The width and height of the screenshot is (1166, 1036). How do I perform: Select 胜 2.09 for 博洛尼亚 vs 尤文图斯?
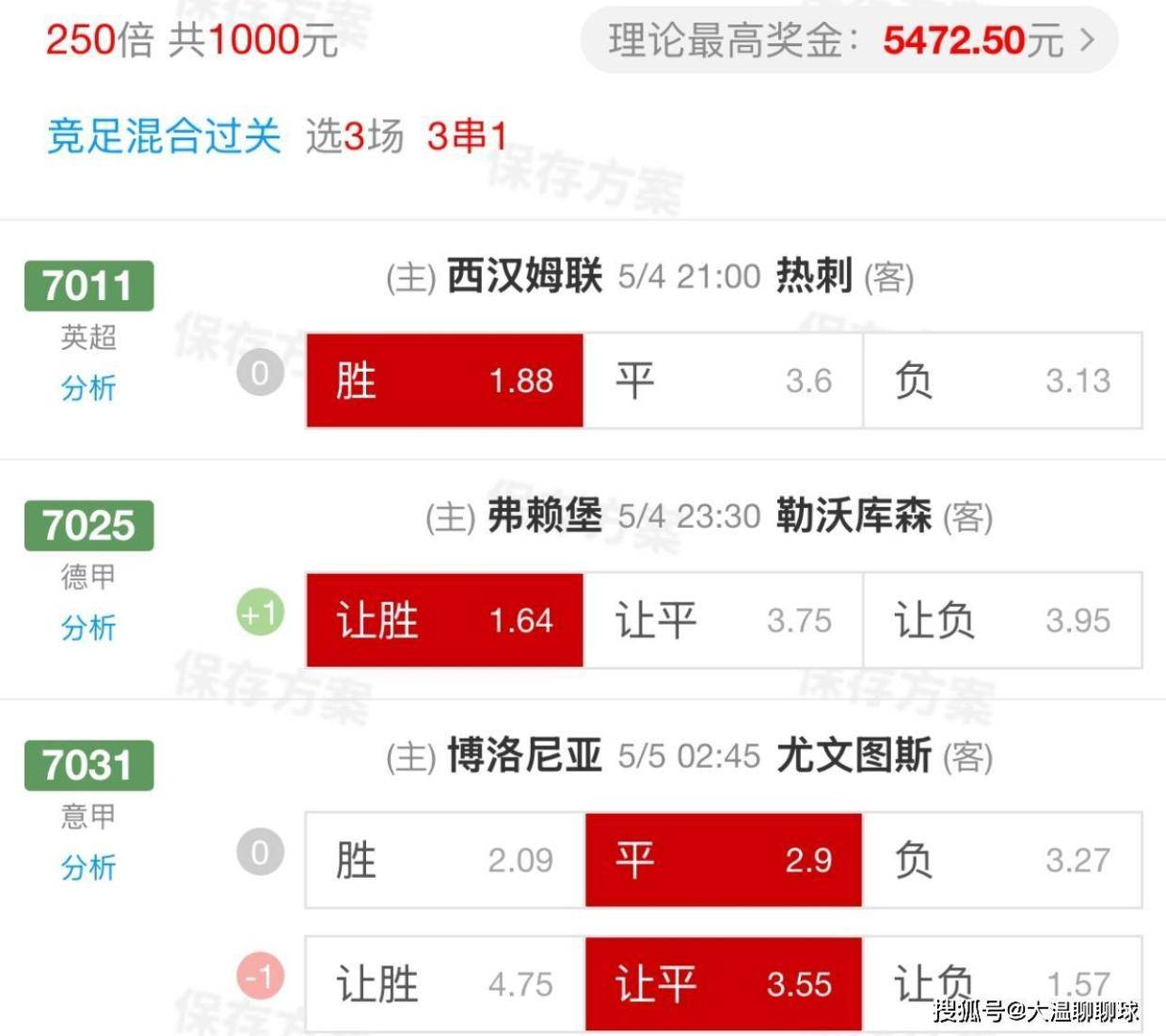click(444, 860)
